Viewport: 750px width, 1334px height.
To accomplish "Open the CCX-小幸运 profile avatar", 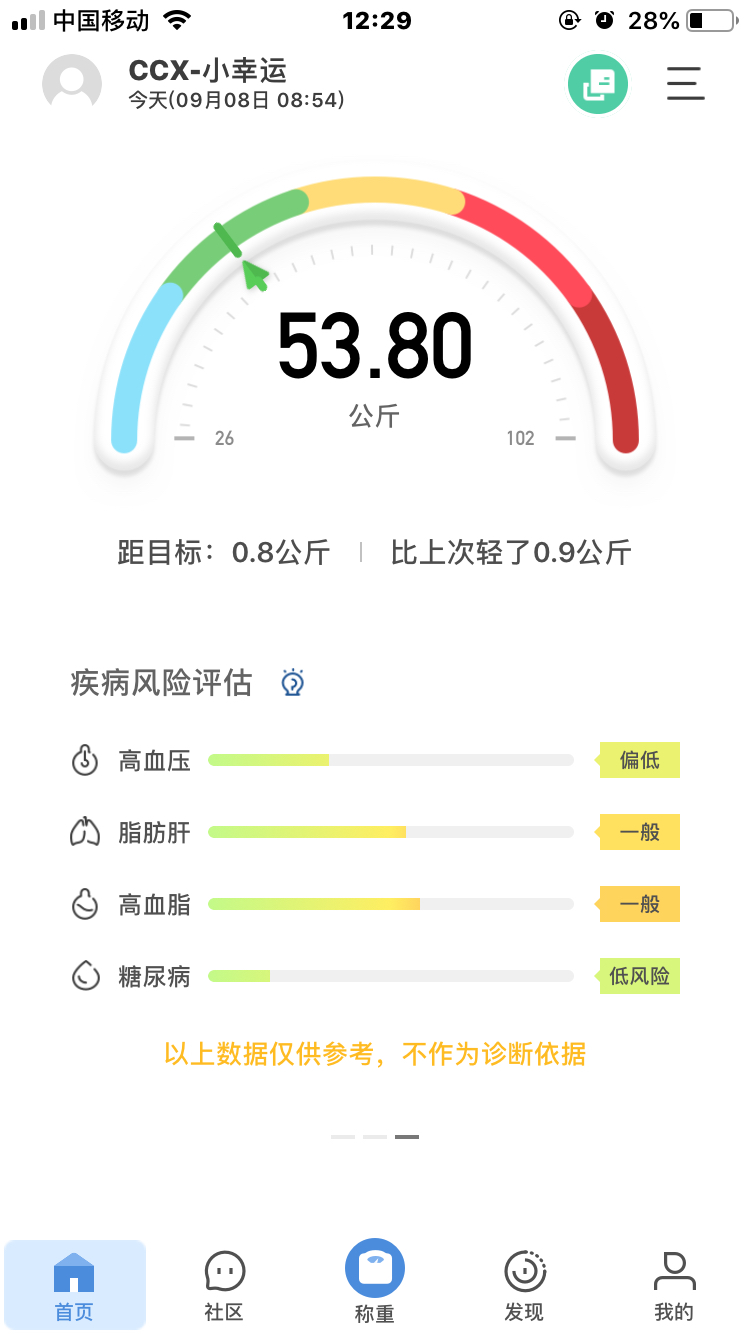I will tap(72, 84).
